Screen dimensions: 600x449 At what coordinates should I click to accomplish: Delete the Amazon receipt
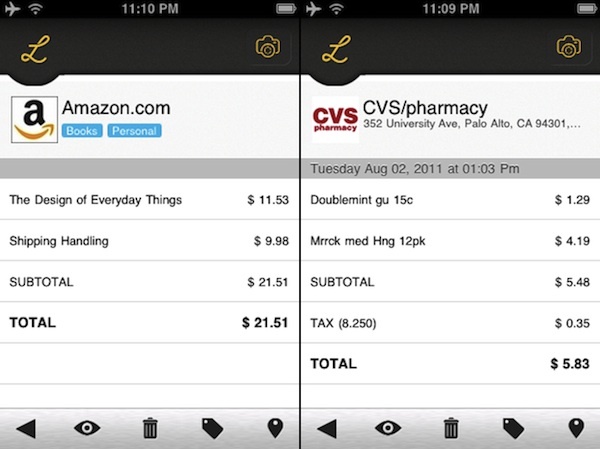[x=150, y=429]
